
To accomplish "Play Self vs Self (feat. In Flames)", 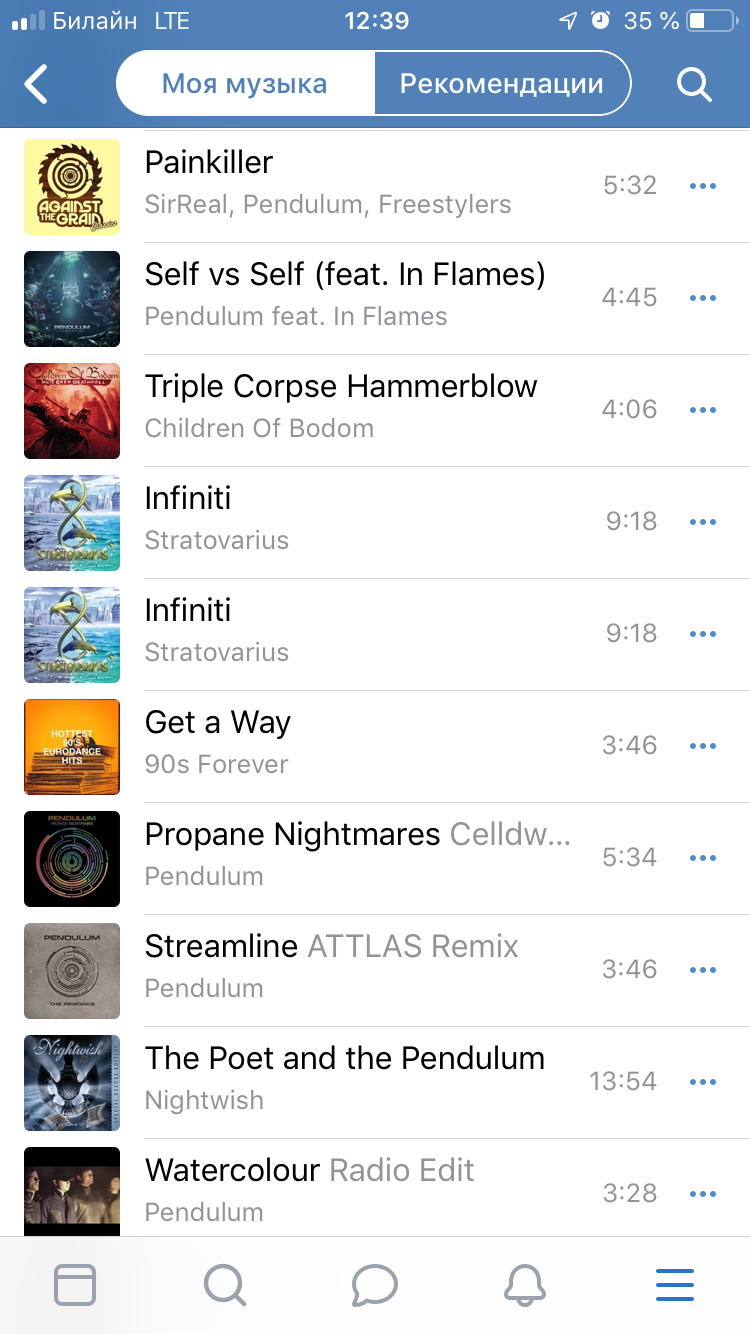I will tap(345, 274).
